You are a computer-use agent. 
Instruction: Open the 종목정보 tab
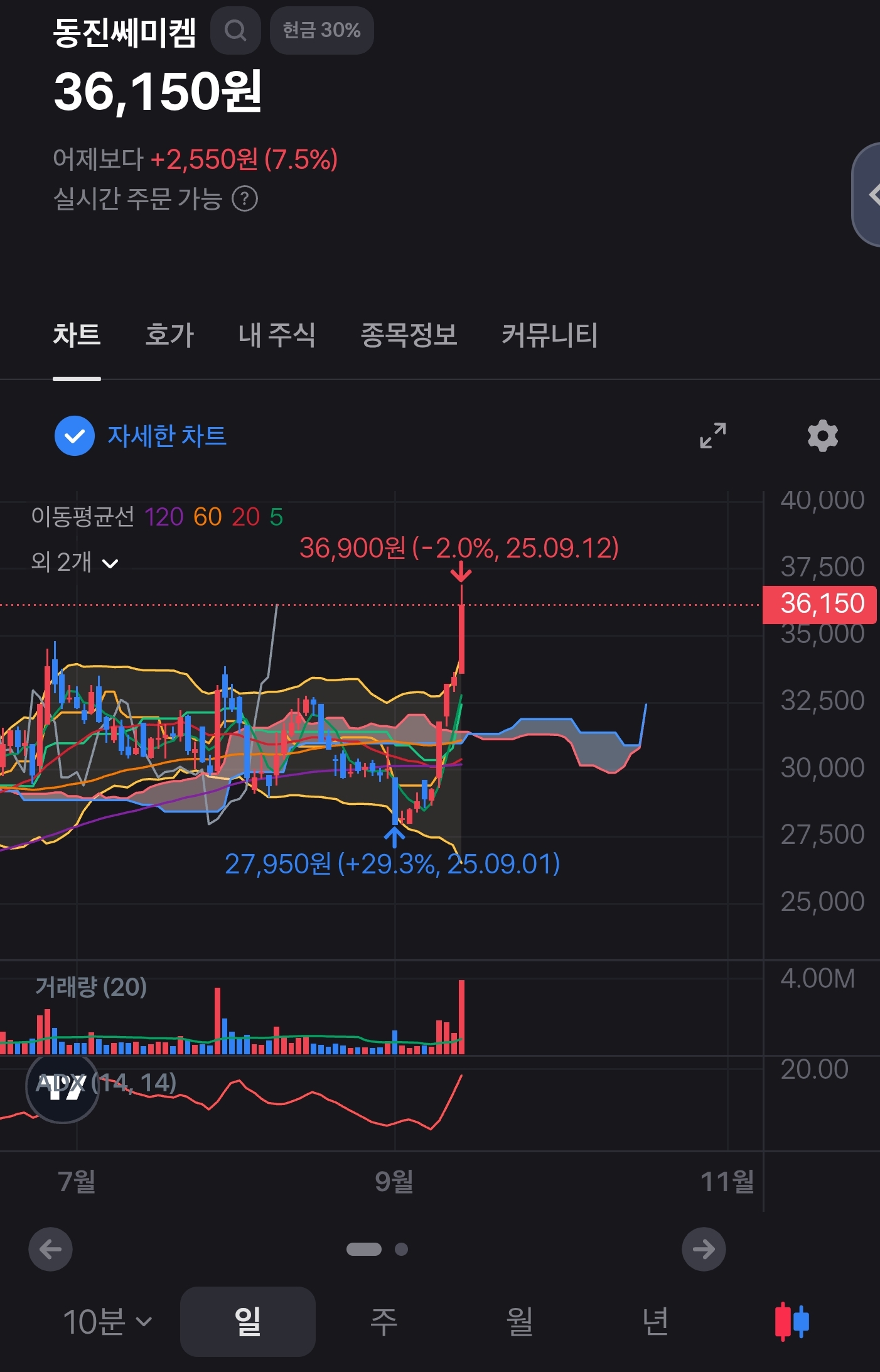point(408,335)
